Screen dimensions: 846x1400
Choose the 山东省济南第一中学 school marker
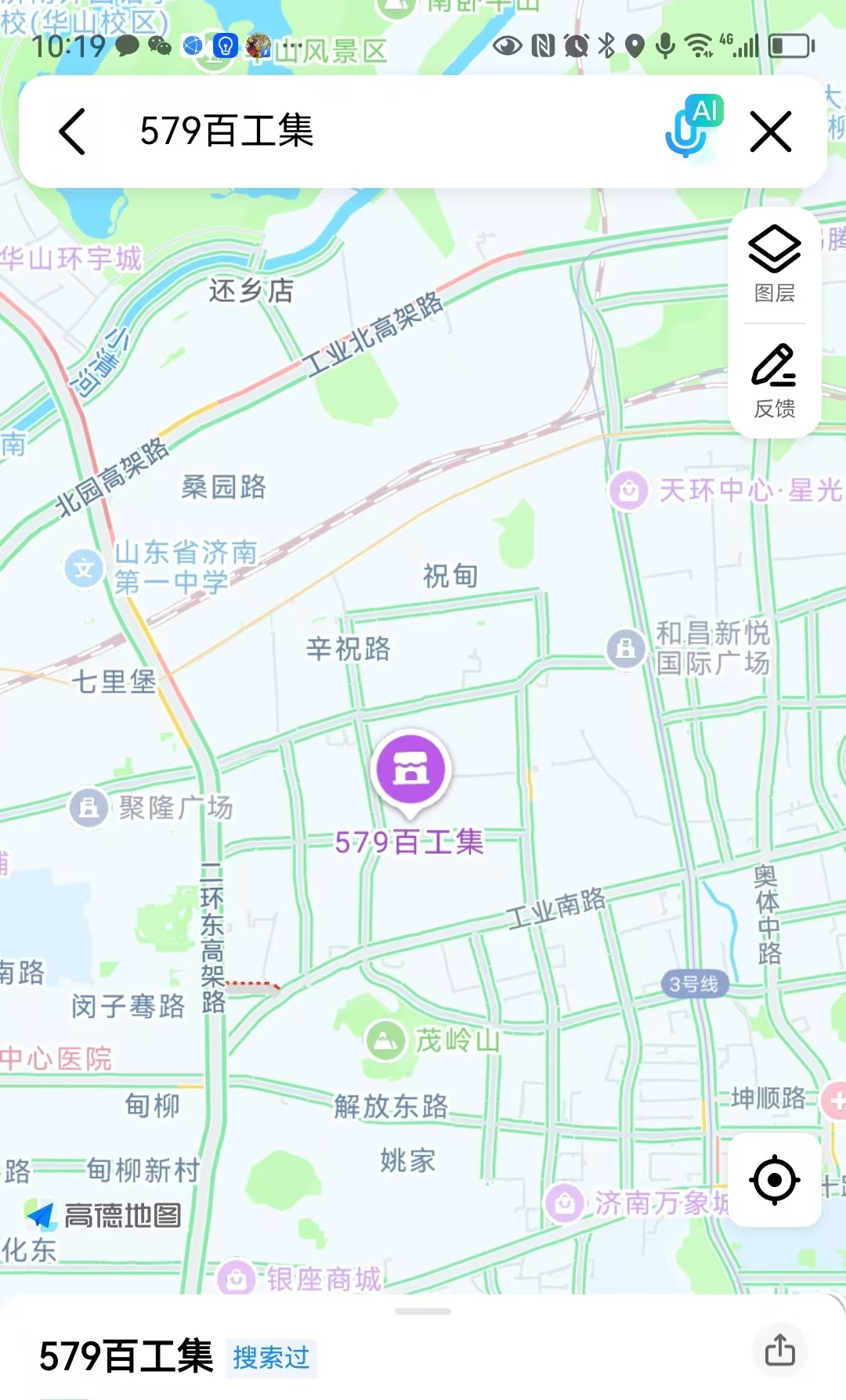(x=84, y=568)
